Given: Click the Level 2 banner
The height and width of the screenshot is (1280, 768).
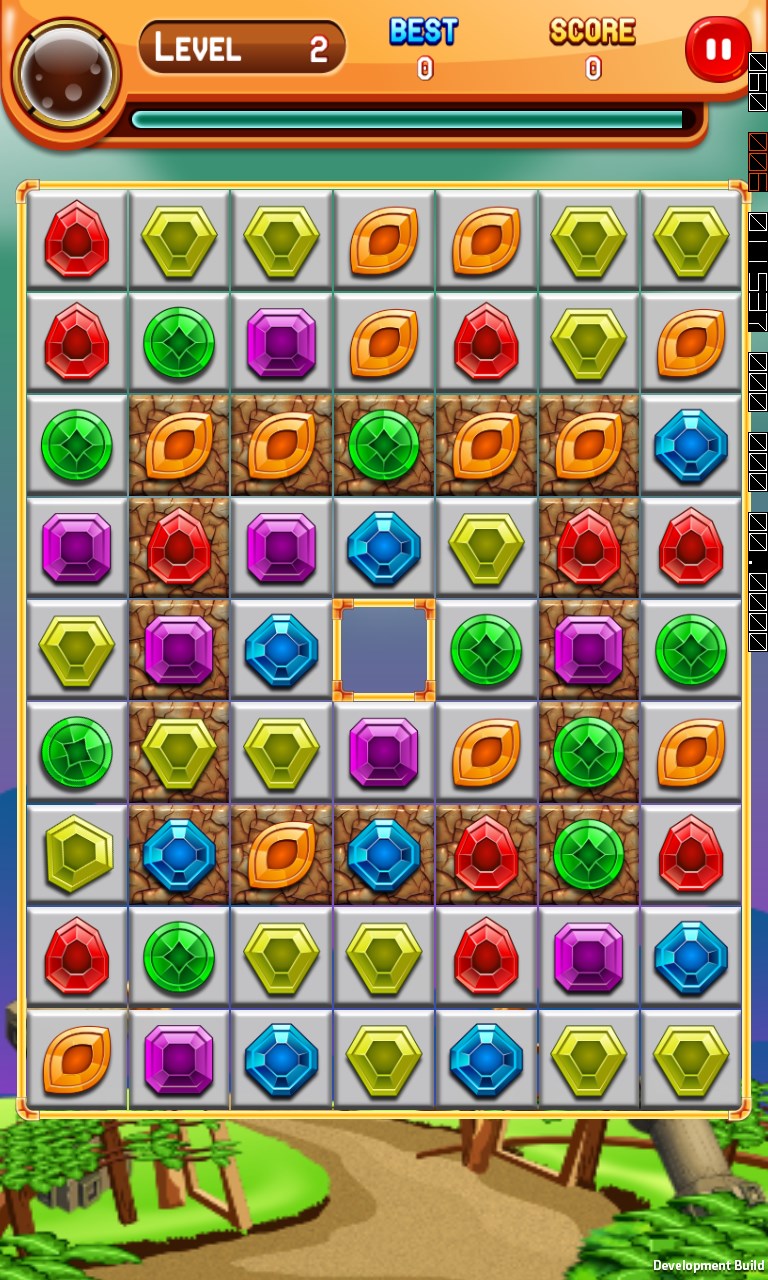Looking at the screenshot, I should [240, 47].
